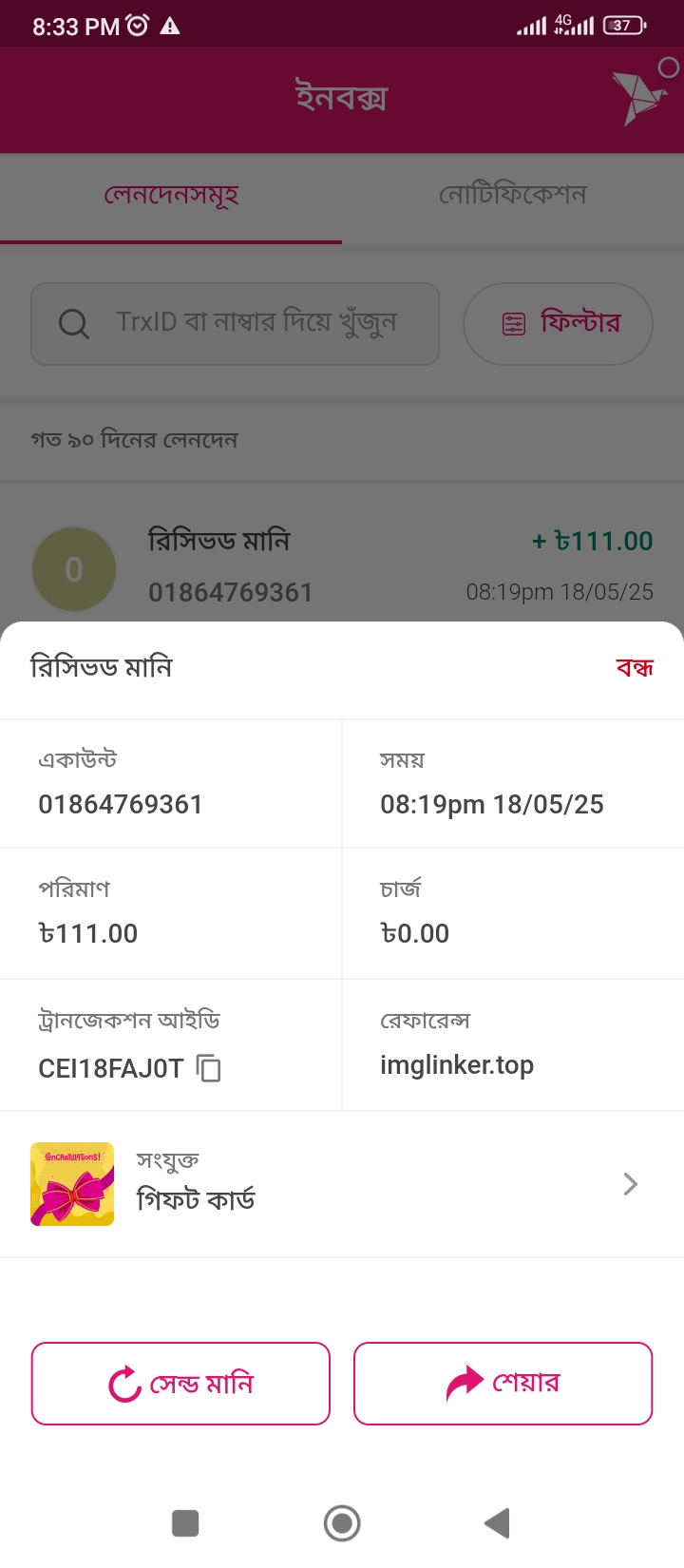Go back using system back button
The width and height of the screenshot is (684, 1568).
coord(497,1523)
